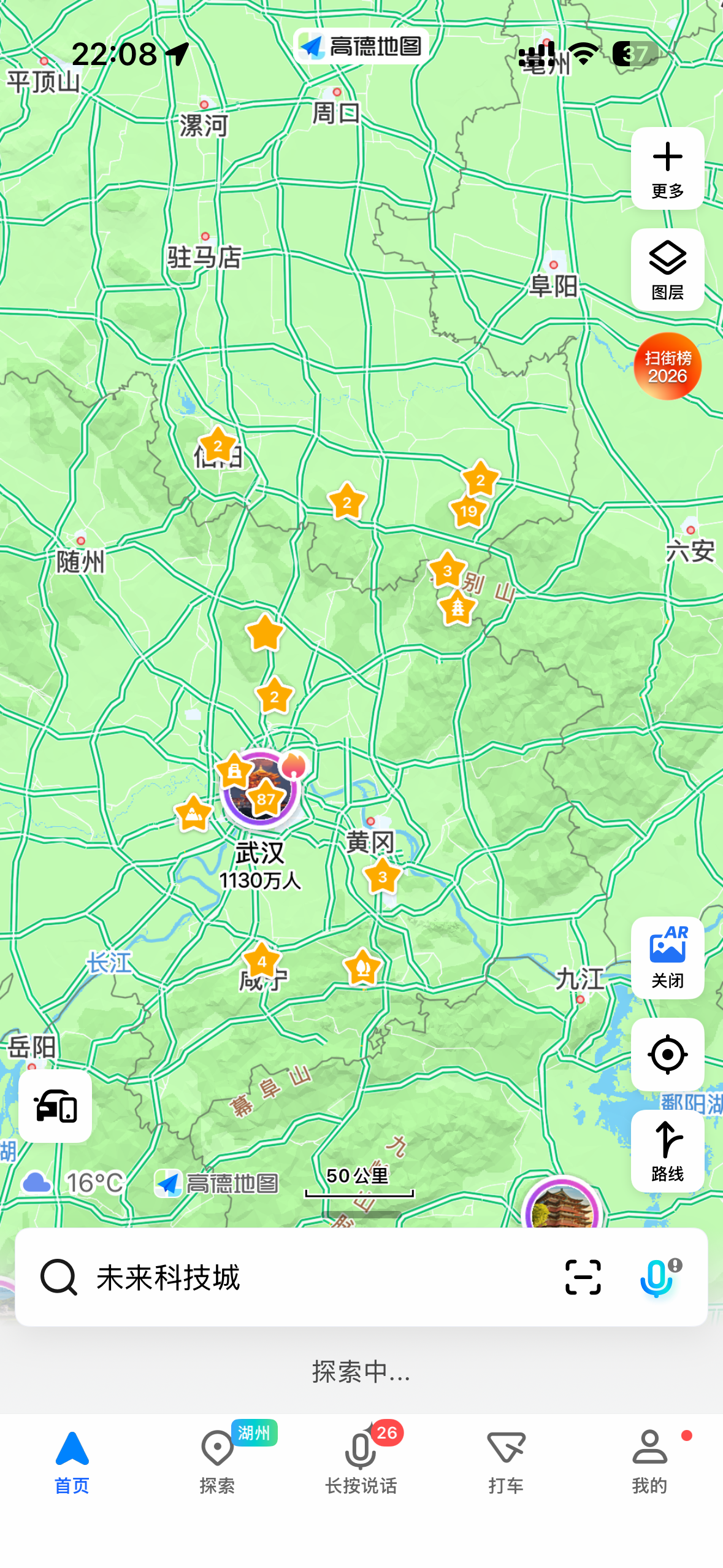
Task: Tap the voice microphone in search bar
Action: coord(656,1277)
